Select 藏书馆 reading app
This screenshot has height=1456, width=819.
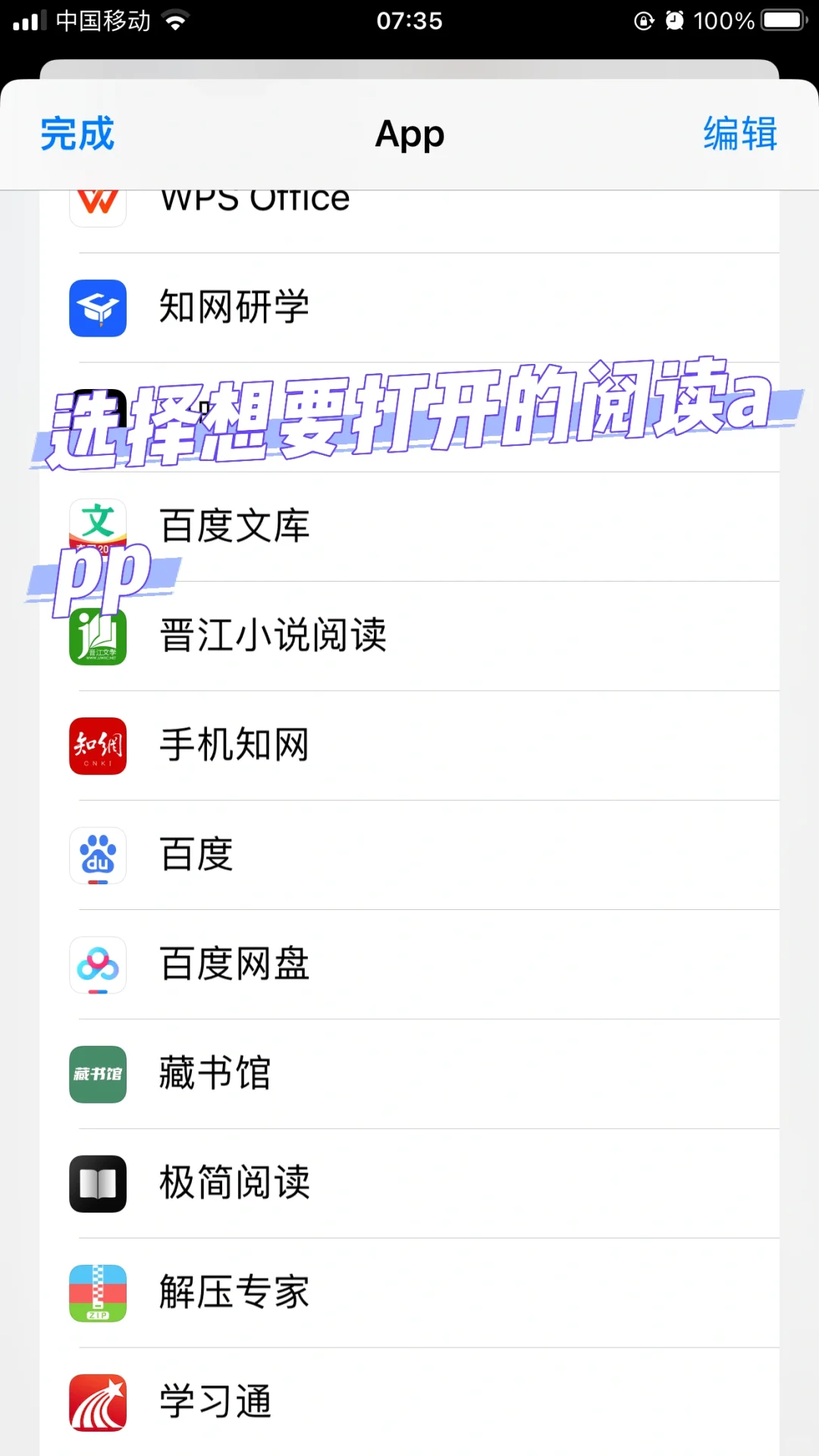[409, 1074]
